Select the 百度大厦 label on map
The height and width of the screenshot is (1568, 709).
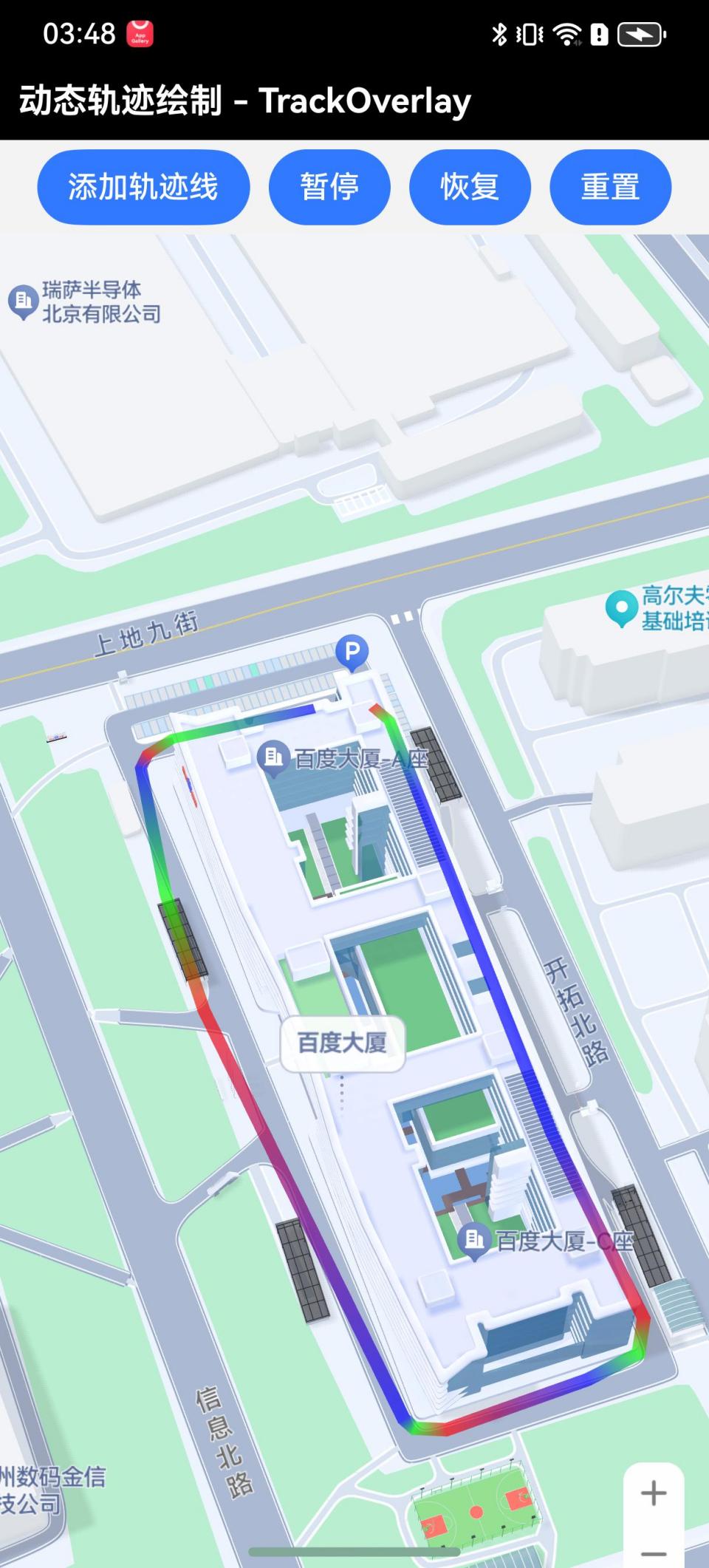[x=343, y=1043]
